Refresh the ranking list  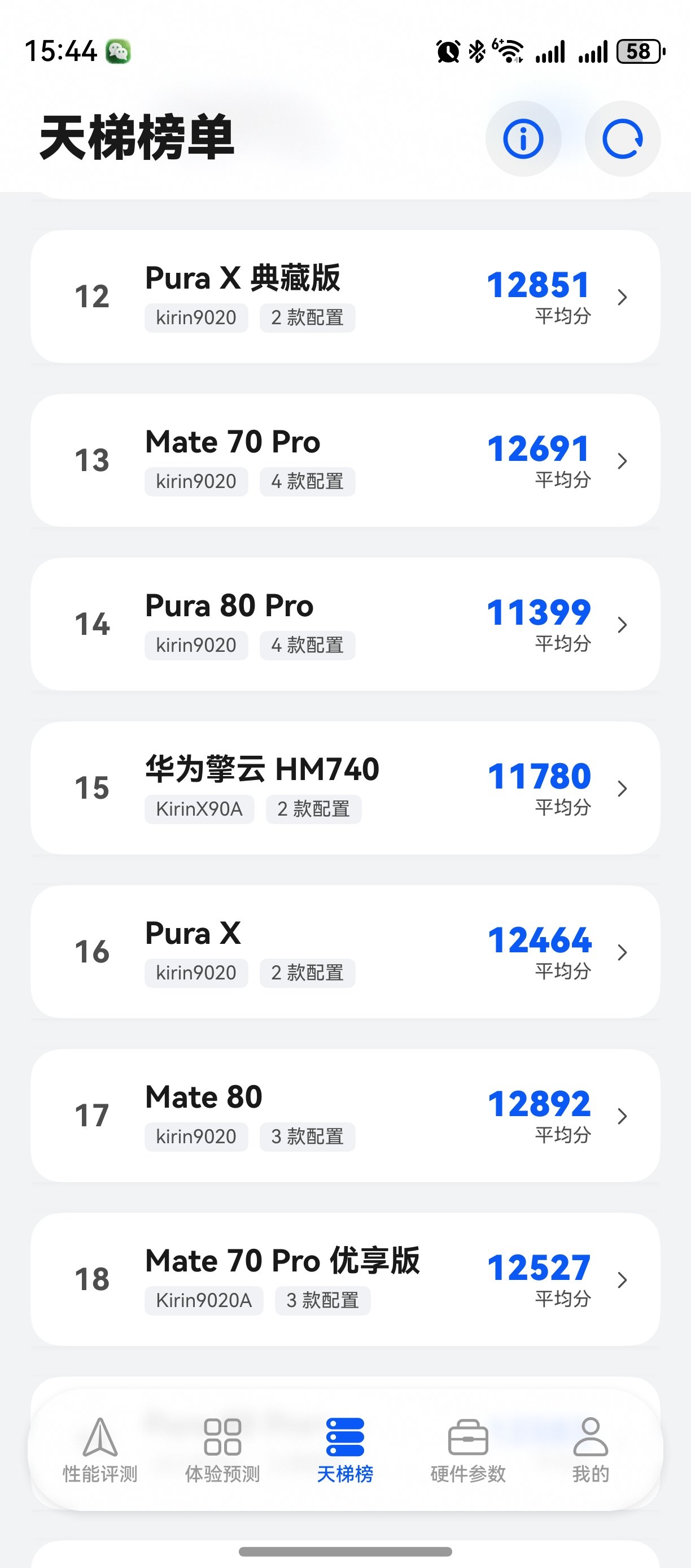coord(622,139)
